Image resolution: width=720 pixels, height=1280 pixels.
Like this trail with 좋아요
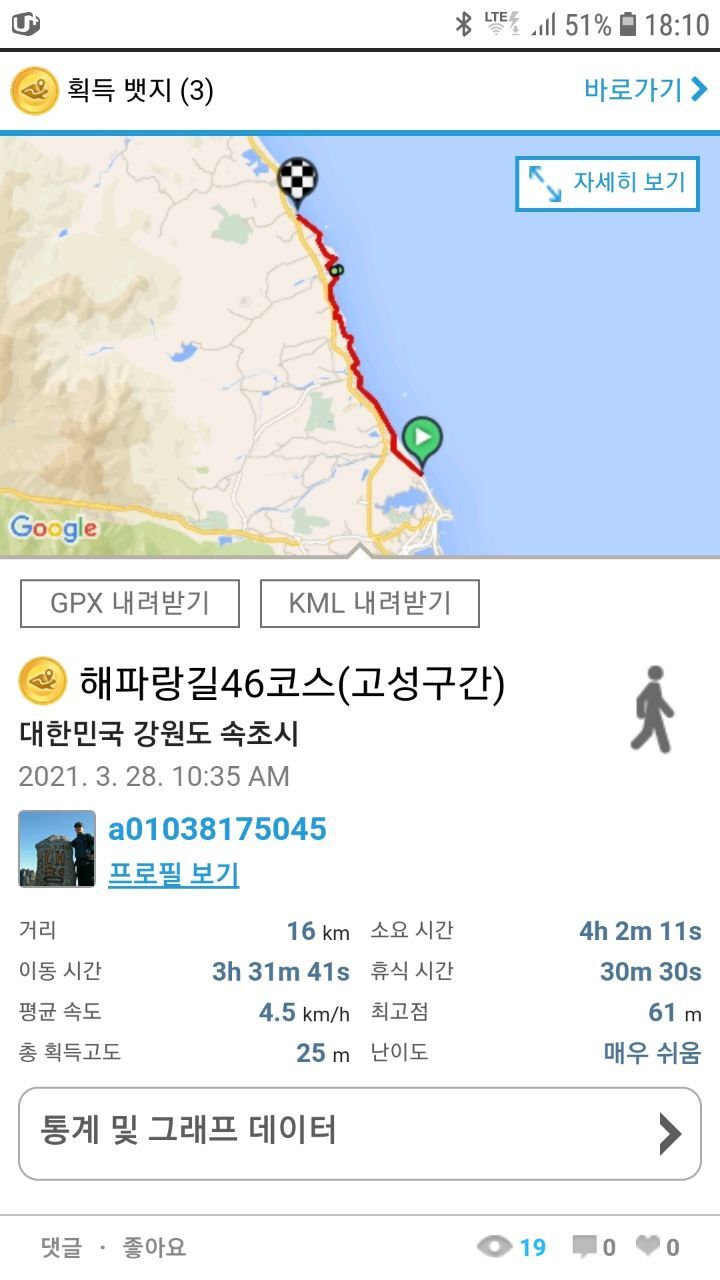click(154, 1247)
